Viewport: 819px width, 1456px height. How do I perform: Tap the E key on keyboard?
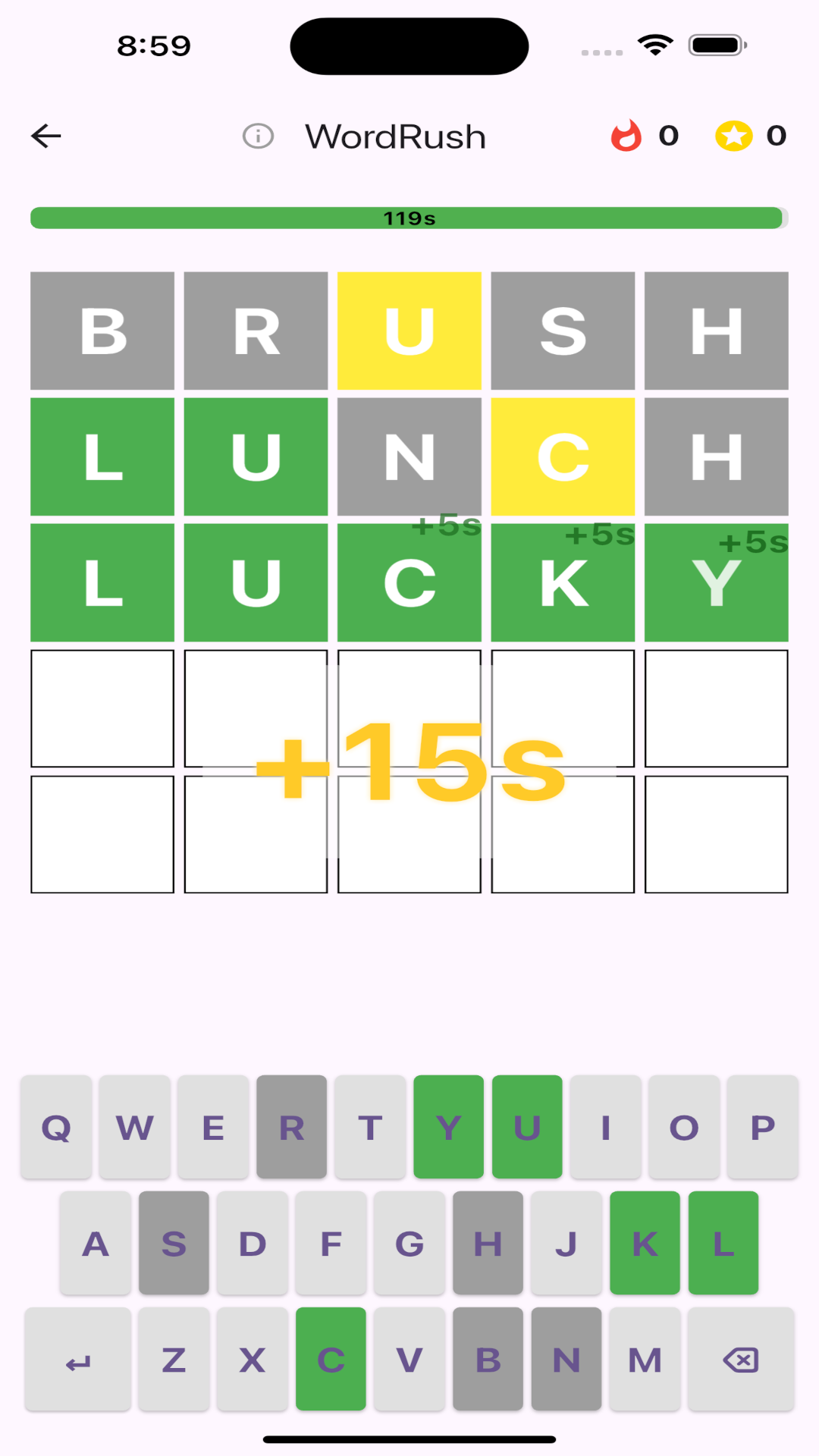point(213,1128)
